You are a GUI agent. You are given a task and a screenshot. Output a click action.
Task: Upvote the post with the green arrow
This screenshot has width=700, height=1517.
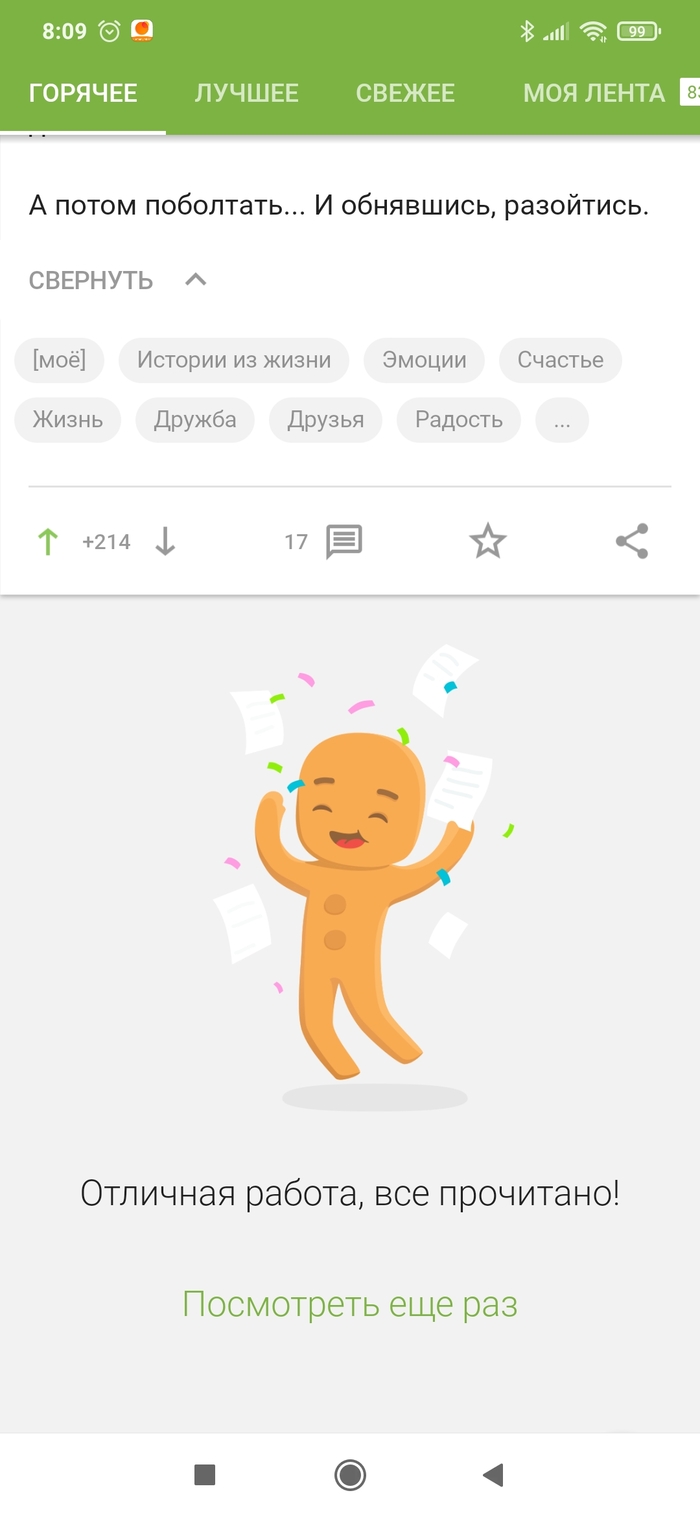(x=47, y=542)
